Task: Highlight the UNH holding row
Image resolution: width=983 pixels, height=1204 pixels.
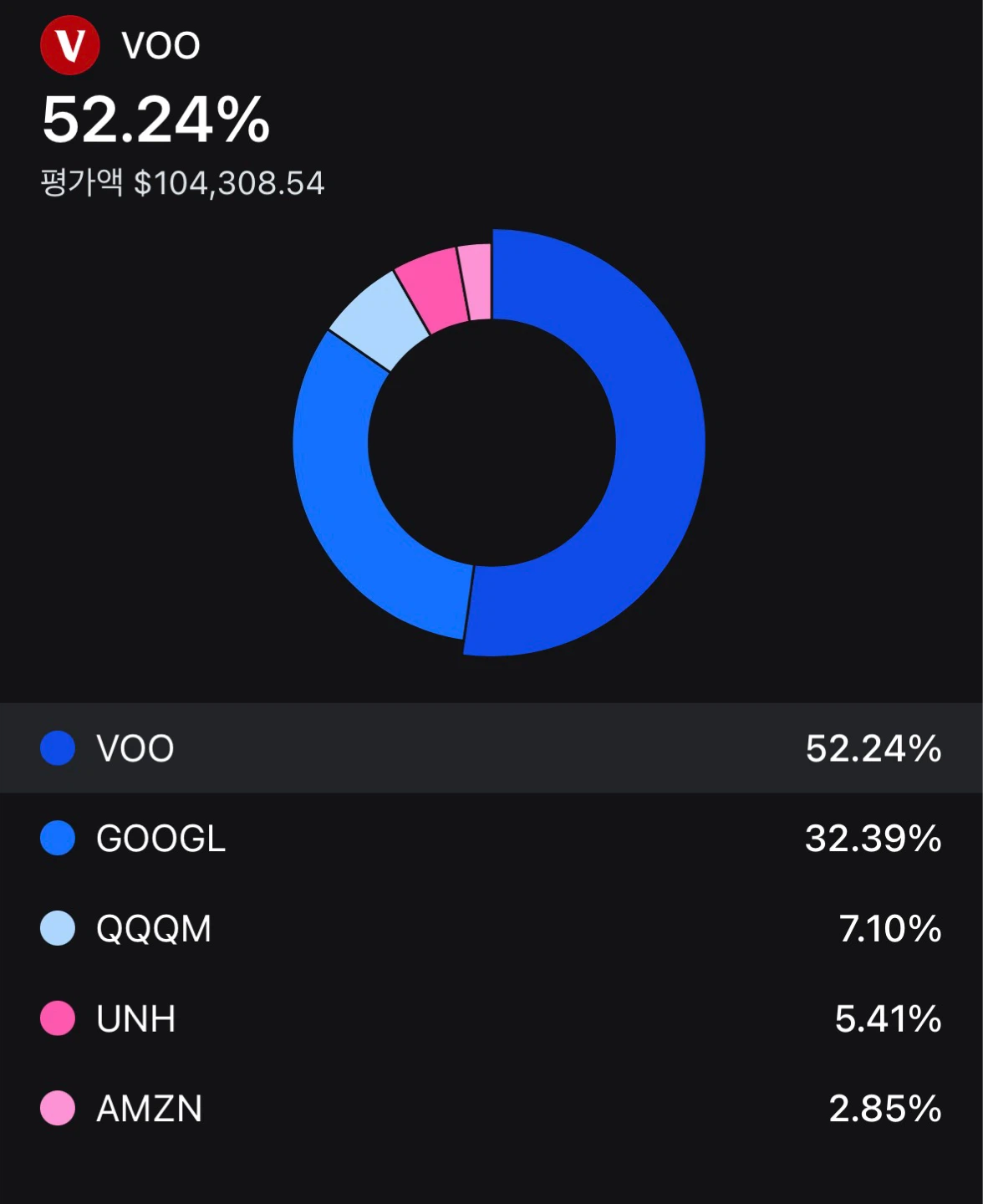Action: [491, 1018]
